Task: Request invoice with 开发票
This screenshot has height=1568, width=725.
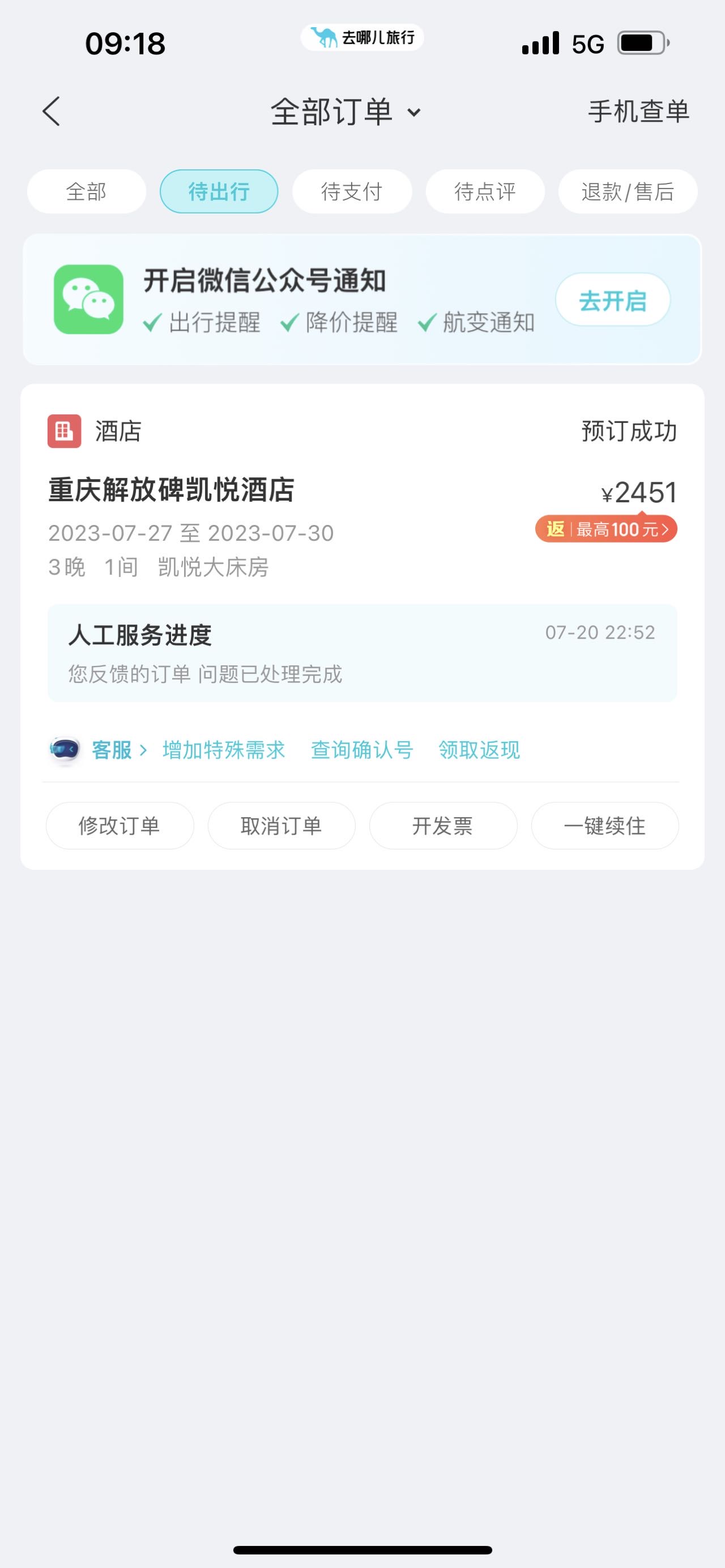Action: point(443,826)
